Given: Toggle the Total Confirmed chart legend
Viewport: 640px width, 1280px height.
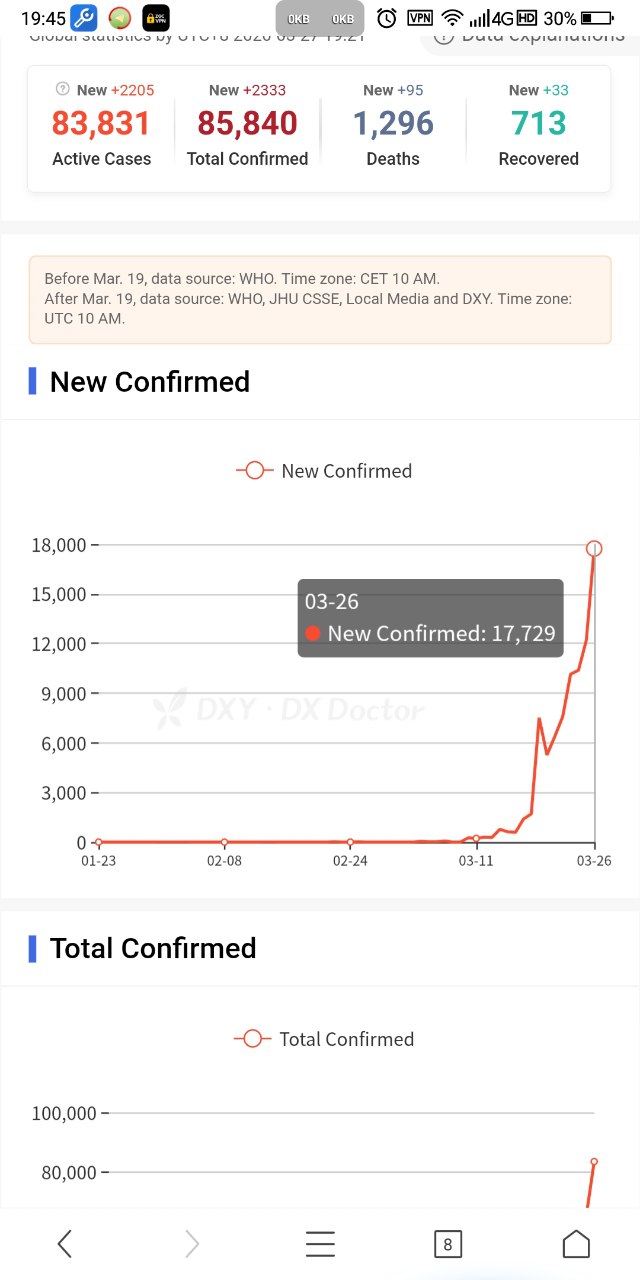Looking at the screenshot, I should [x=324, y=1038].
